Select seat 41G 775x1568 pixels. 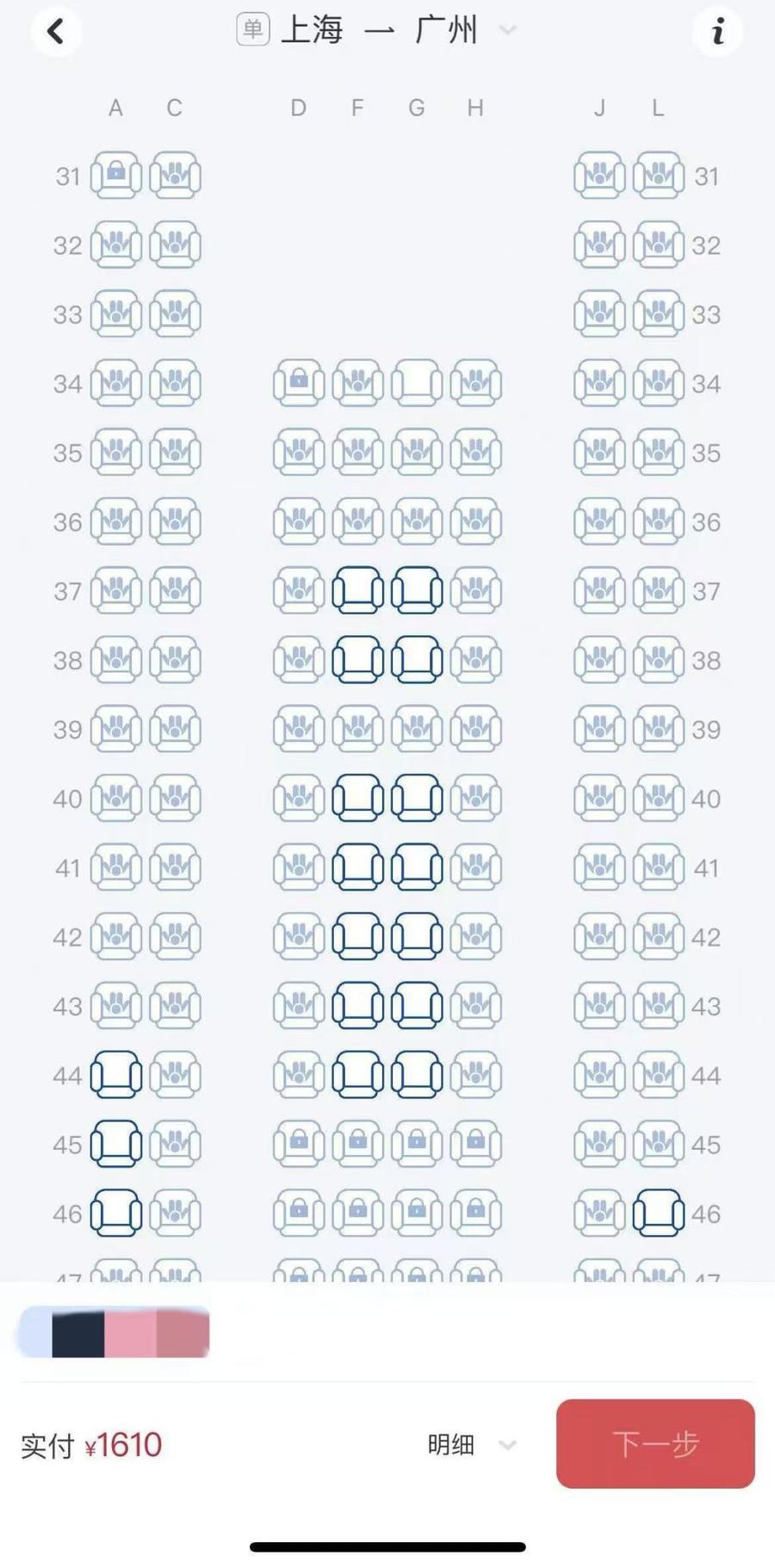417,867
